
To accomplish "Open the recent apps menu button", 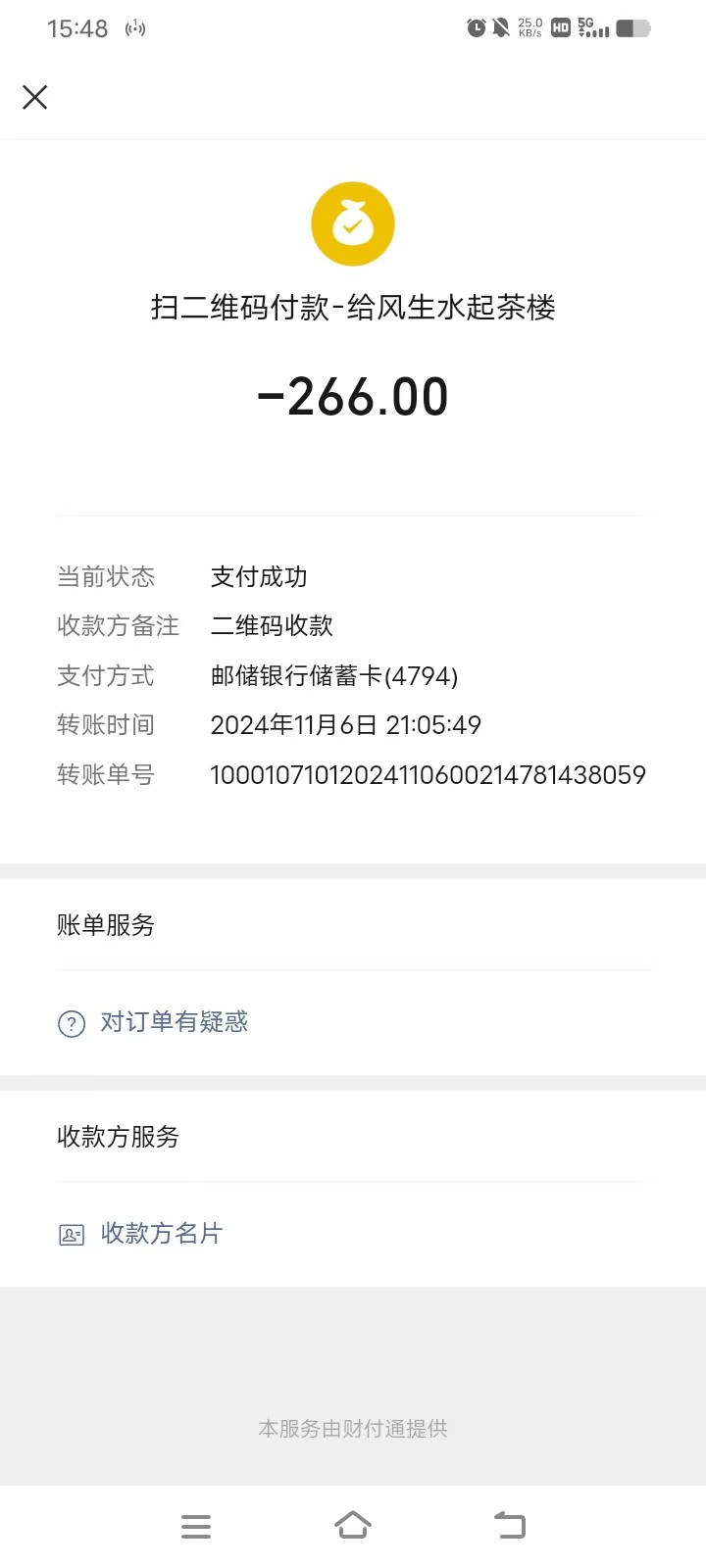I will click(196, 1527).
